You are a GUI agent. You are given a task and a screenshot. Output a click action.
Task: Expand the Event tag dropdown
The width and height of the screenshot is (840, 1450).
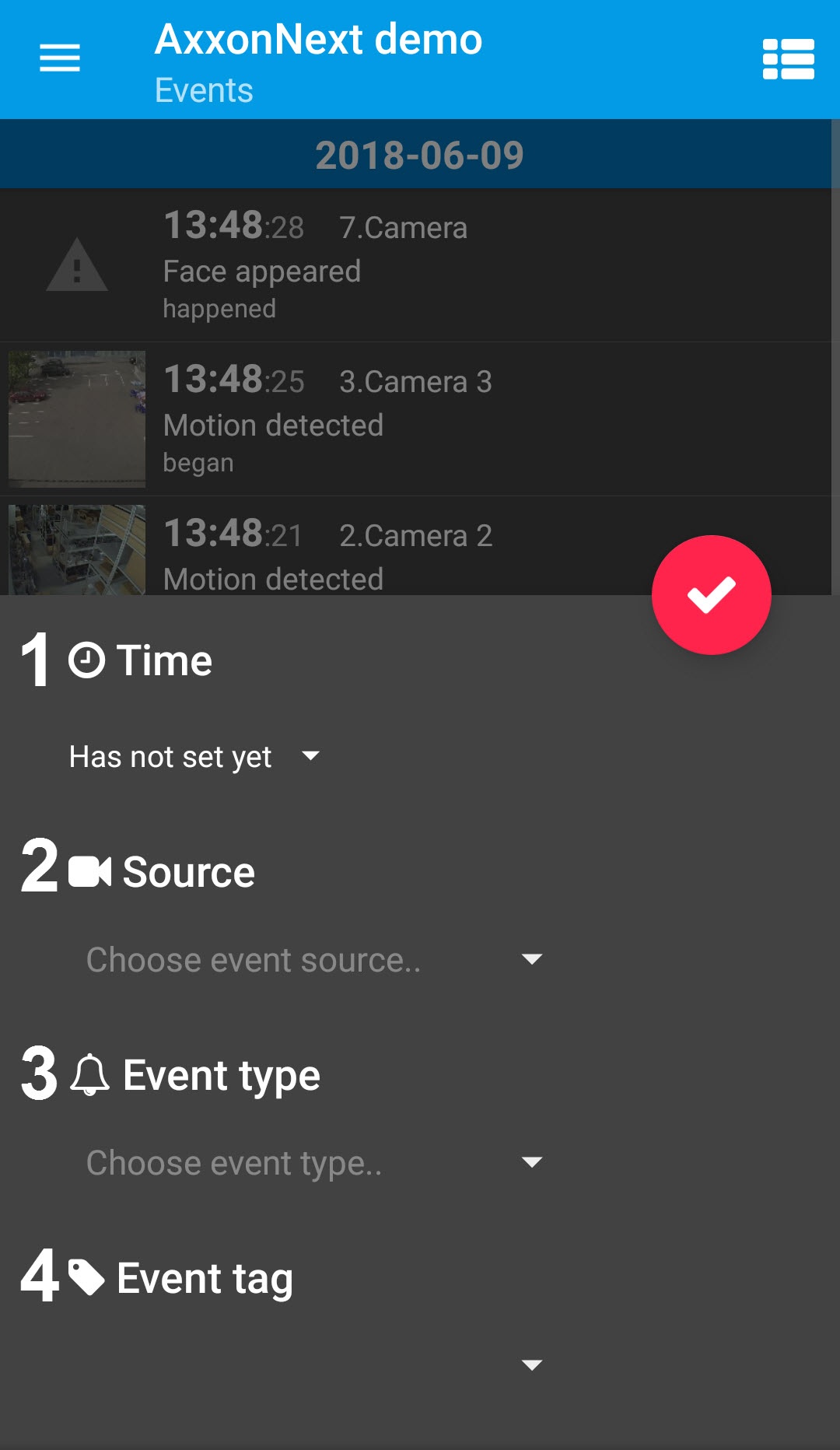pyautogui.click(x=313, y=1364)
